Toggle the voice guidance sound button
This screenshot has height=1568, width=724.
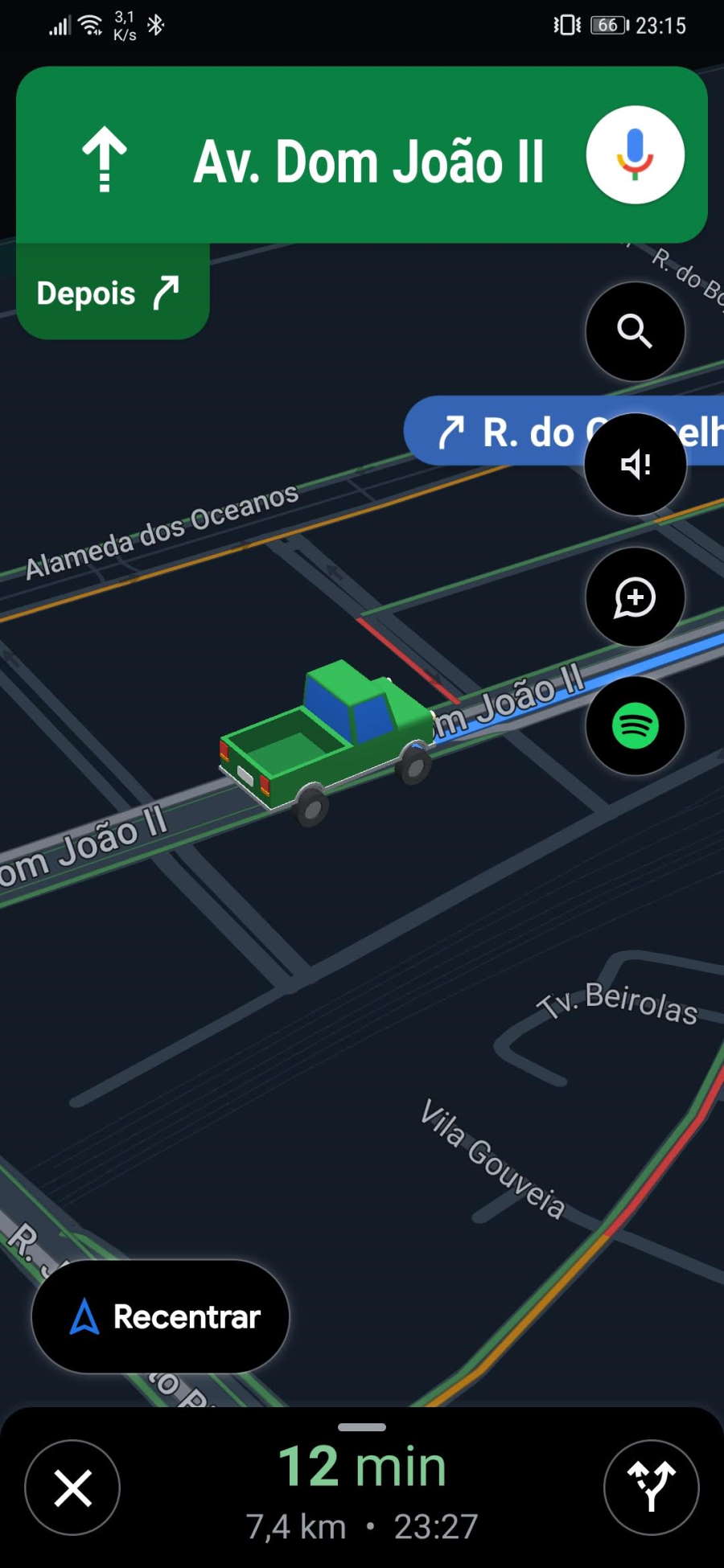(635, 464)
